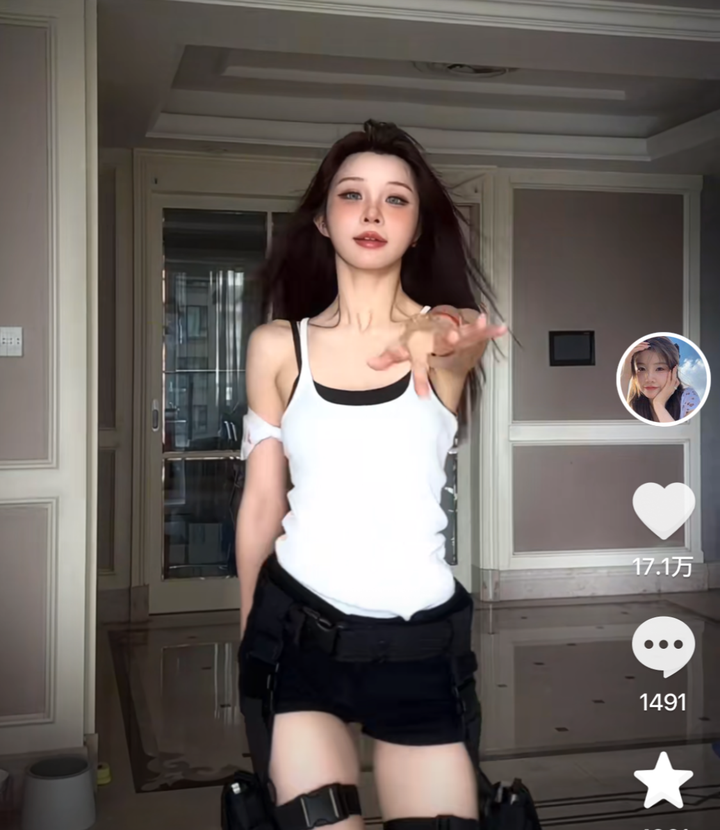Like this video with the heart
The image size is (720, 830).
click(x=663, y=510)
